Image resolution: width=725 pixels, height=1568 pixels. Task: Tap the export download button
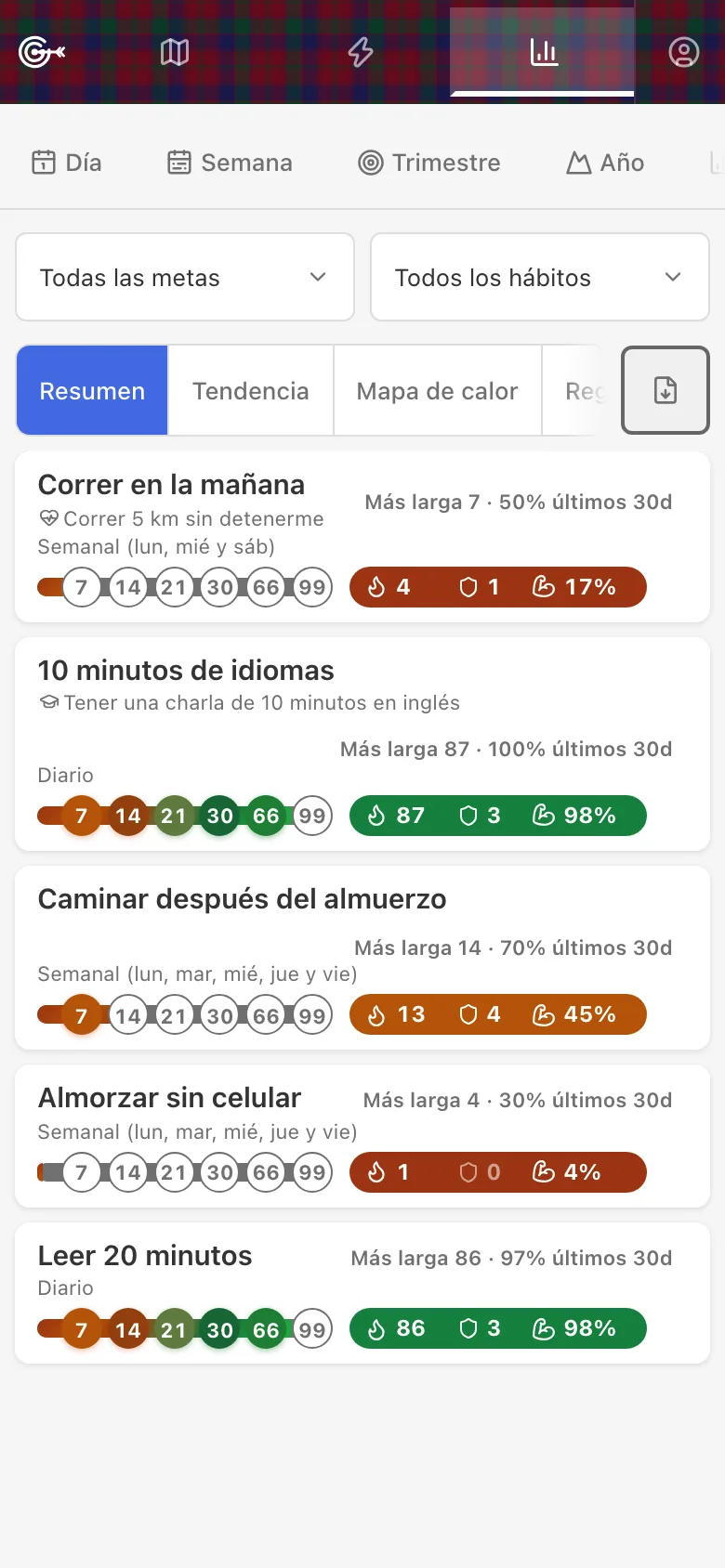pyautogui.click(x=666, y=390)
